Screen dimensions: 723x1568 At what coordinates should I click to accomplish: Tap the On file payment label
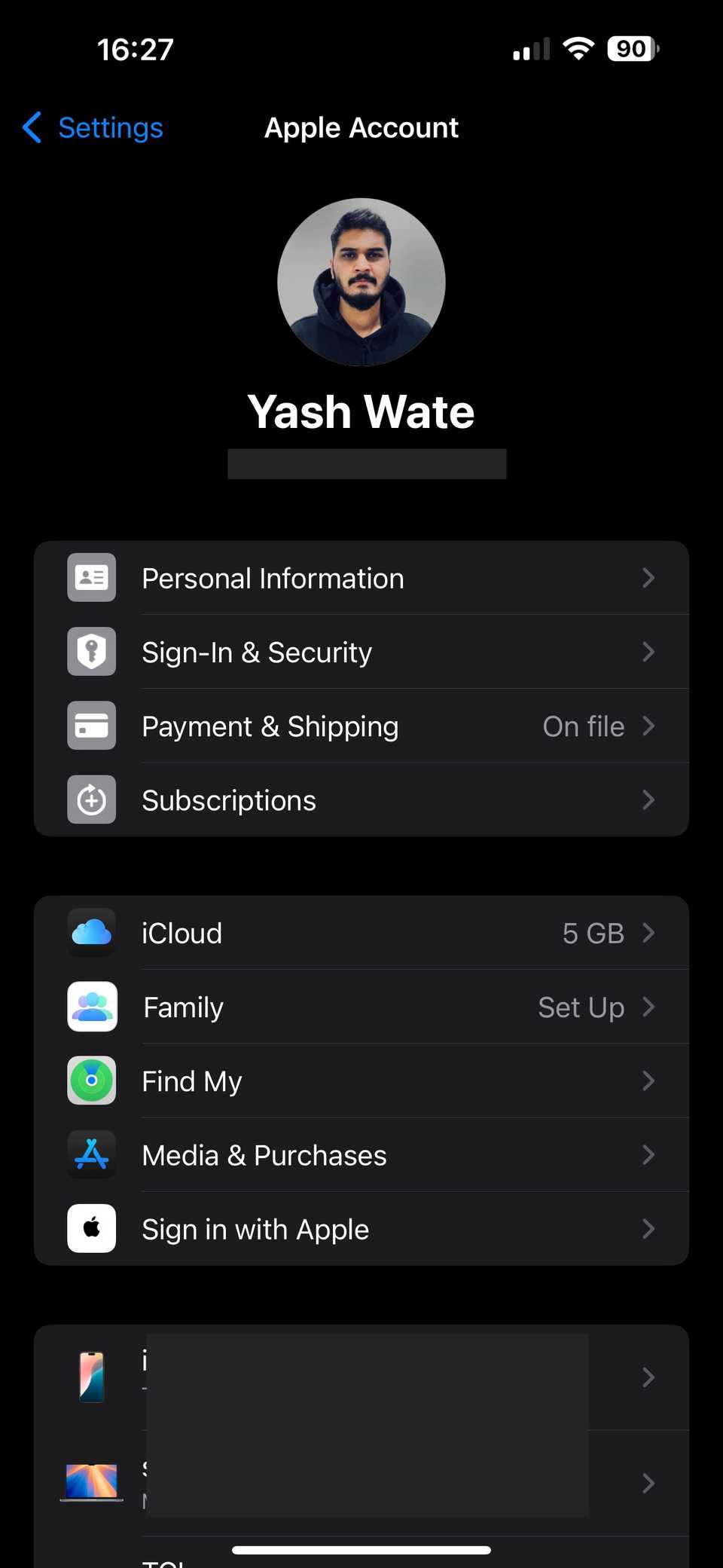coord(584,726)
